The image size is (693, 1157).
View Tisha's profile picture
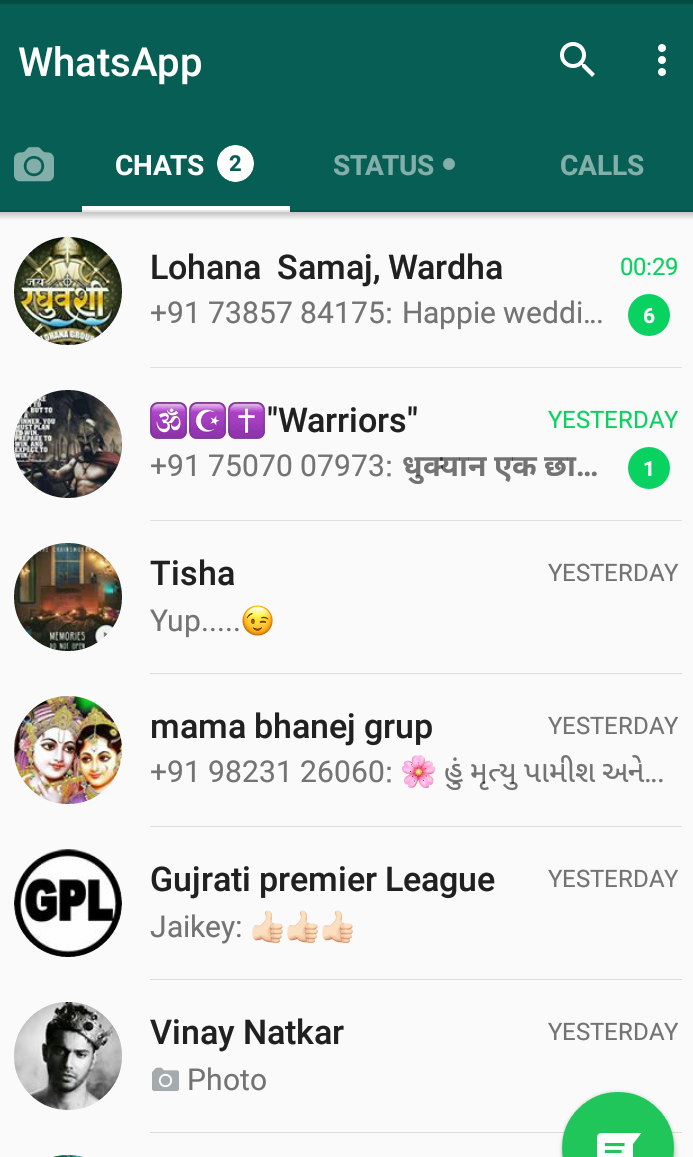click(68, 597)
